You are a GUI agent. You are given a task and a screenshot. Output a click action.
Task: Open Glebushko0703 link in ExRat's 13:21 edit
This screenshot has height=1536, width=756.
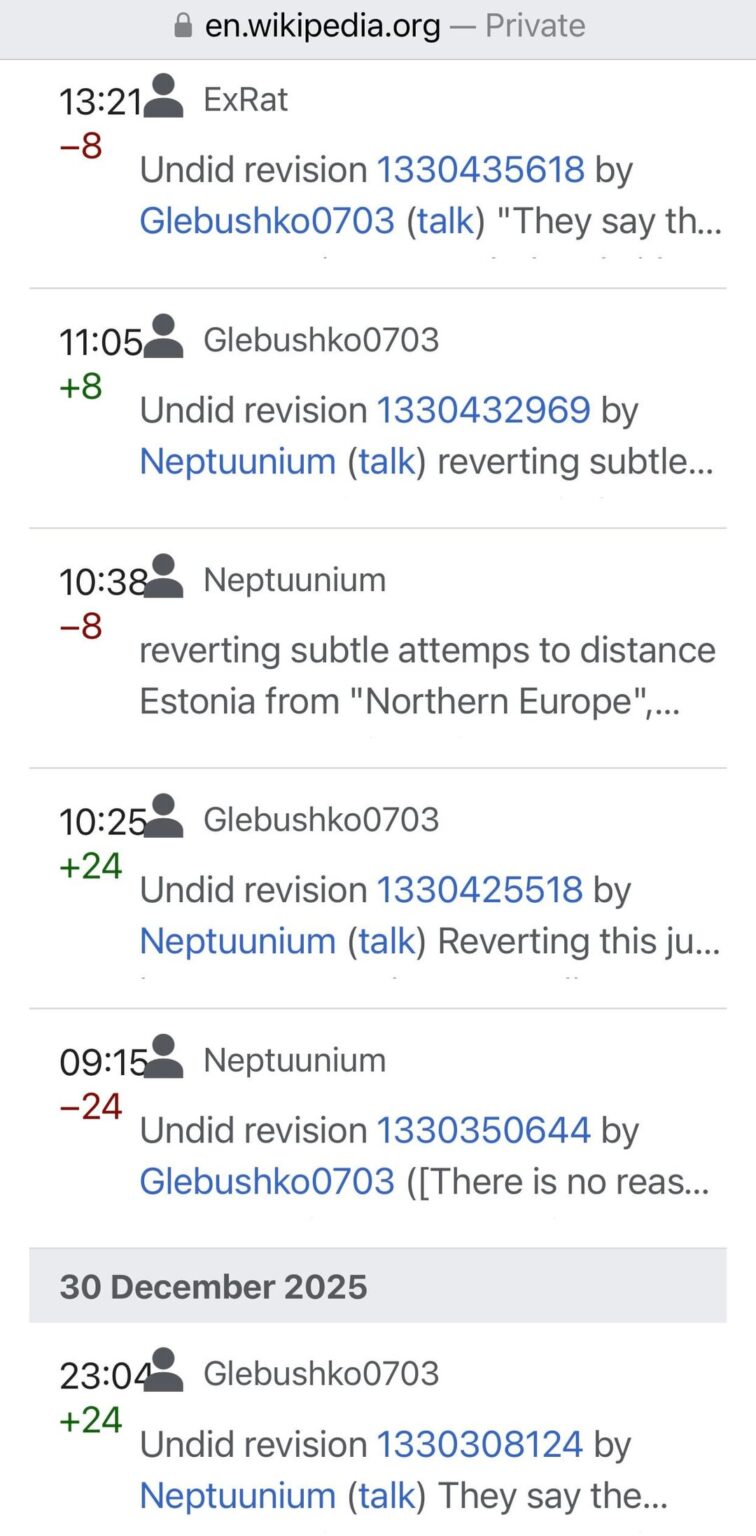point(267,221)
